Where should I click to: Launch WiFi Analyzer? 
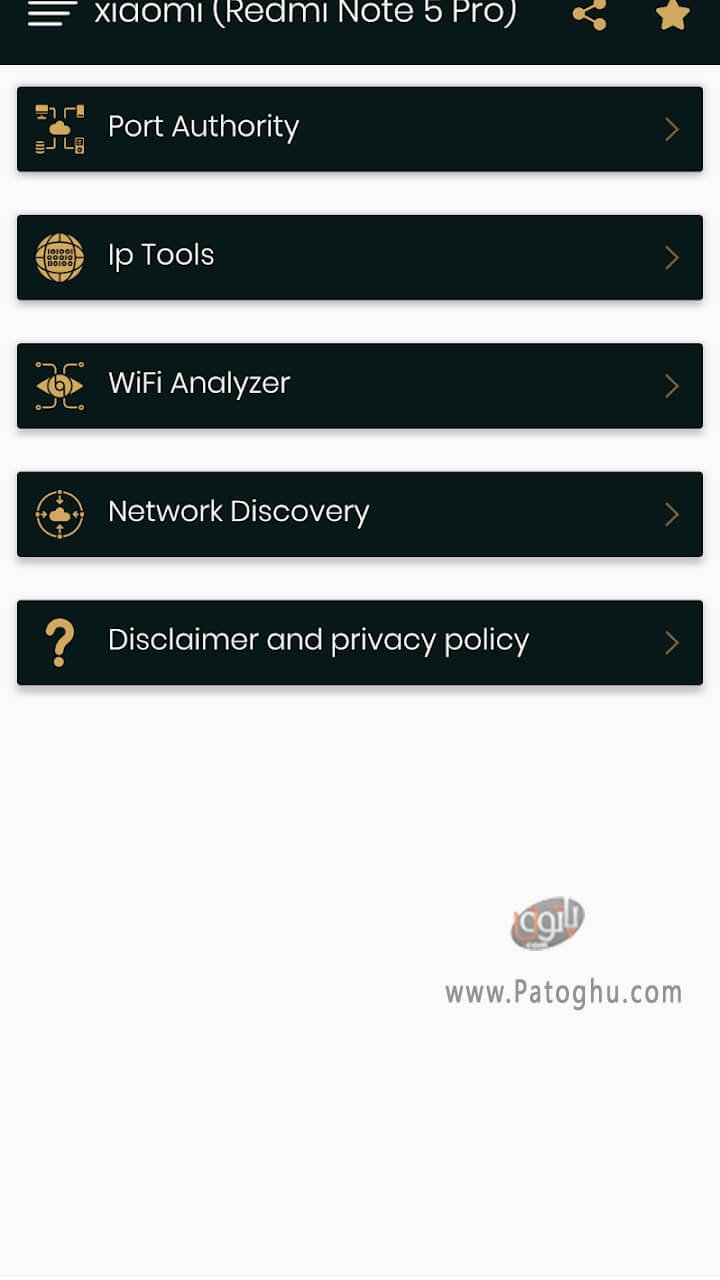tap(360, 386)
